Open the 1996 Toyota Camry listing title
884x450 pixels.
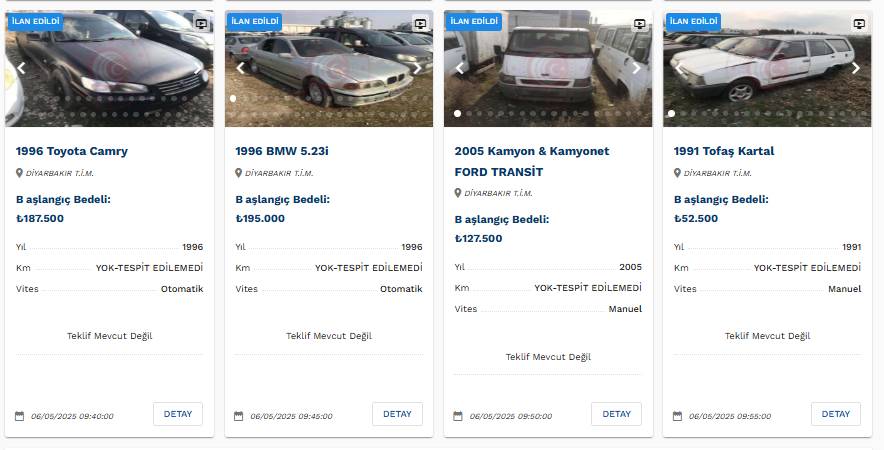(72, 151)
